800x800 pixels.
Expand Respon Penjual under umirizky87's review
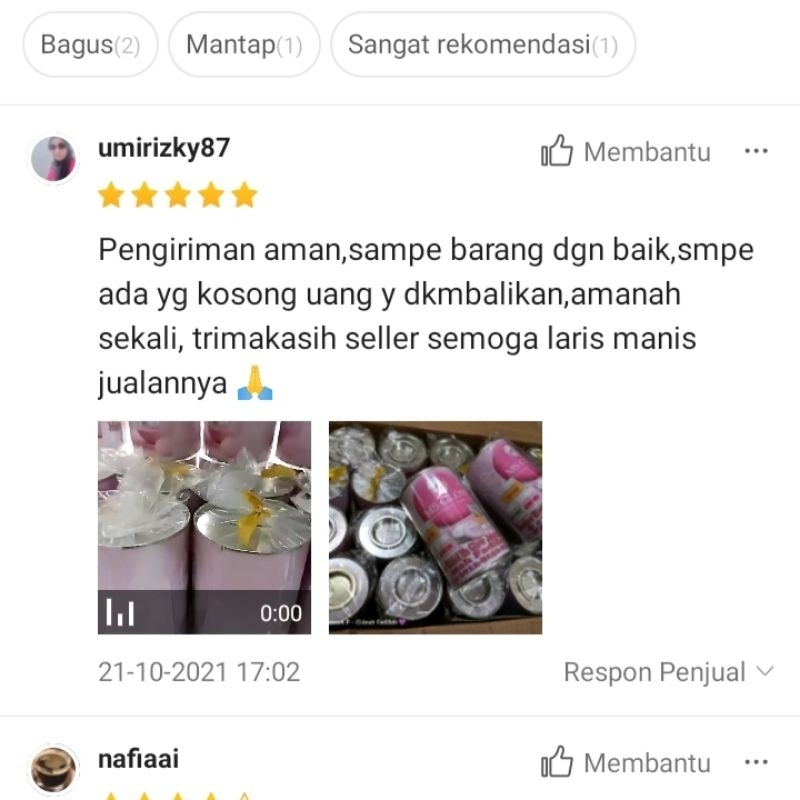point(668,672)
